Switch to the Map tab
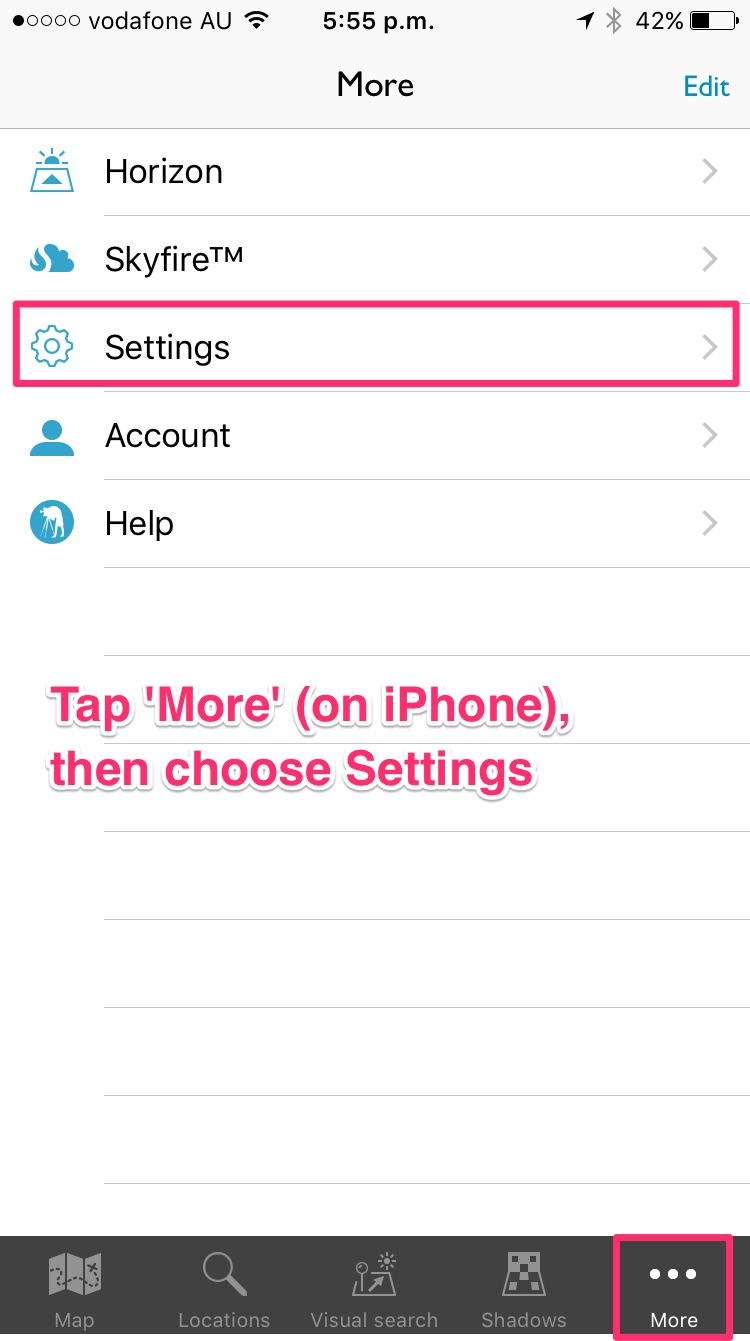Image resolution: width=750 pixels, height=1341 pixels. coord(75,1290)
